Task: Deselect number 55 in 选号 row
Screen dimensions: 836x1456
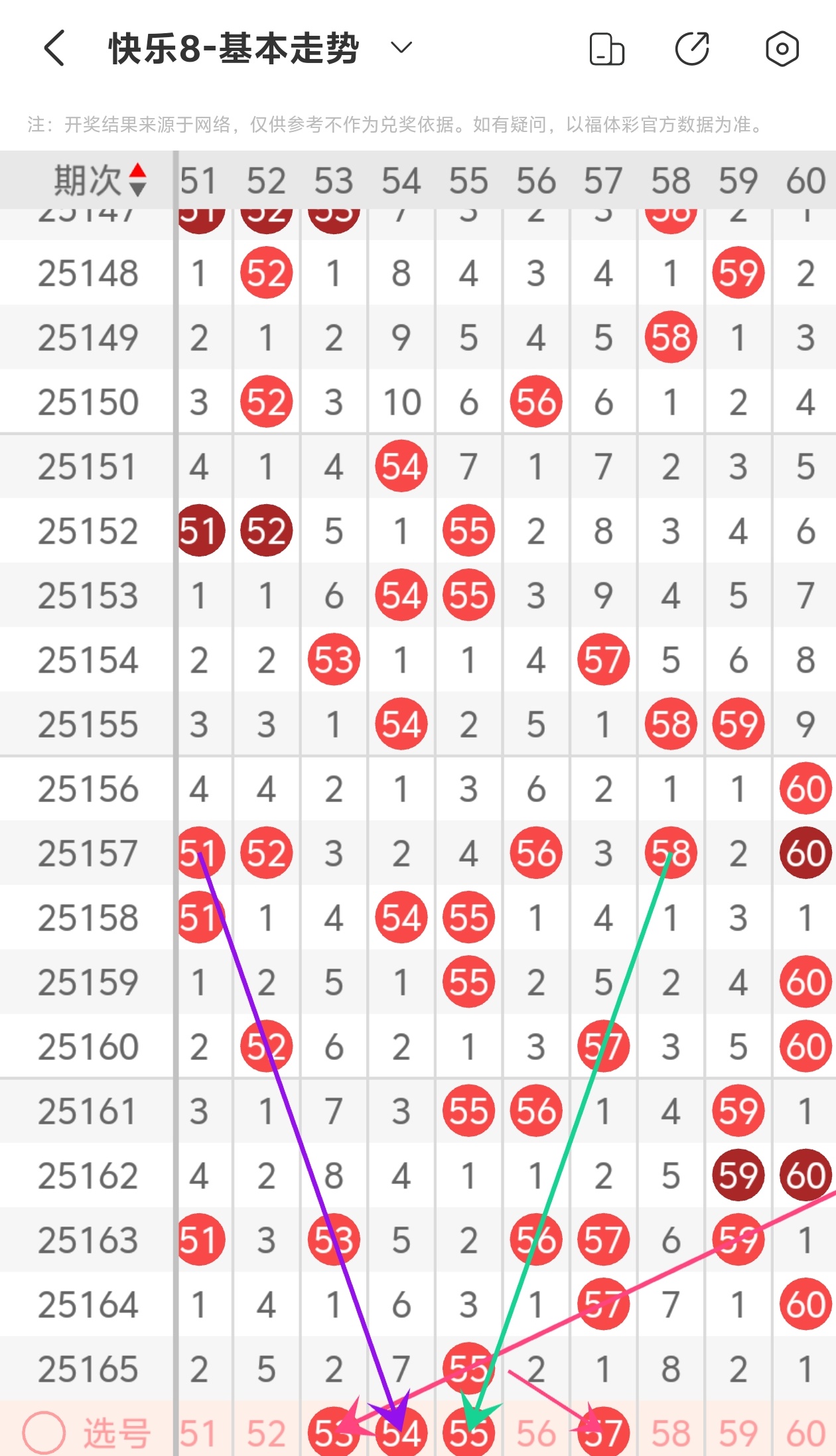Action: point(468,1433)
